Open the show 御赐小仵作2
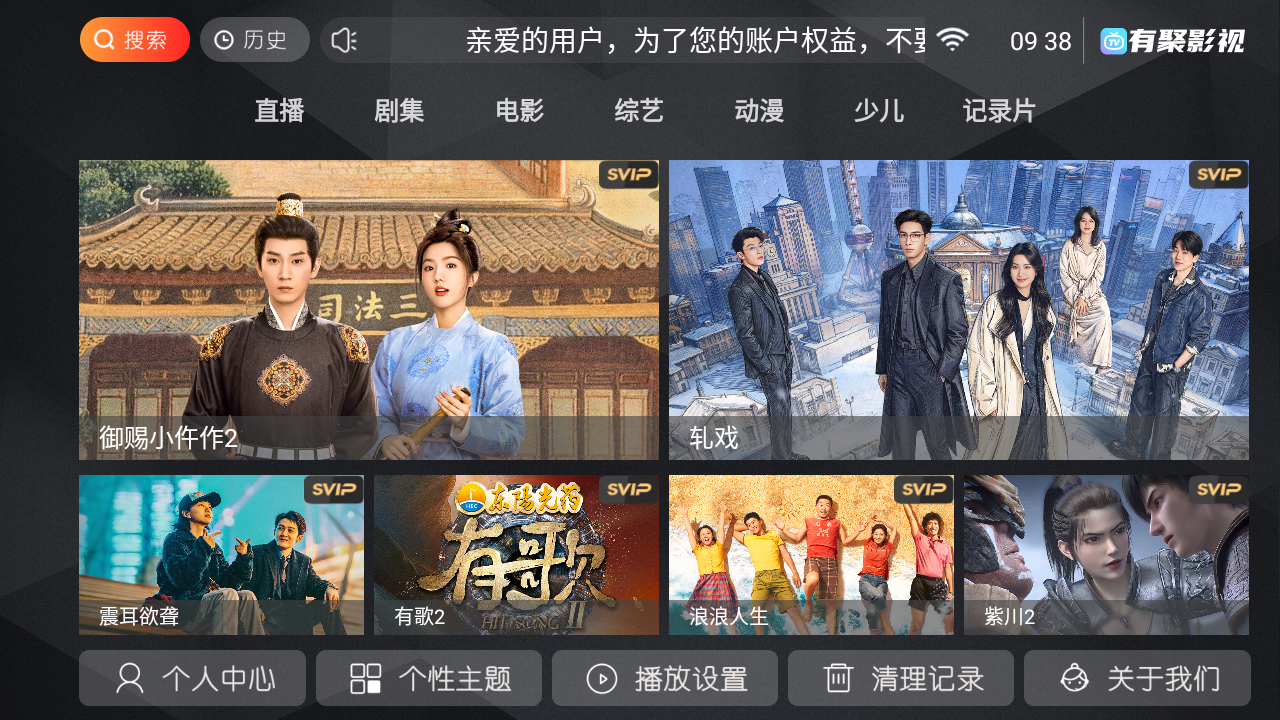1280x720 pixels. pos(369,310)
